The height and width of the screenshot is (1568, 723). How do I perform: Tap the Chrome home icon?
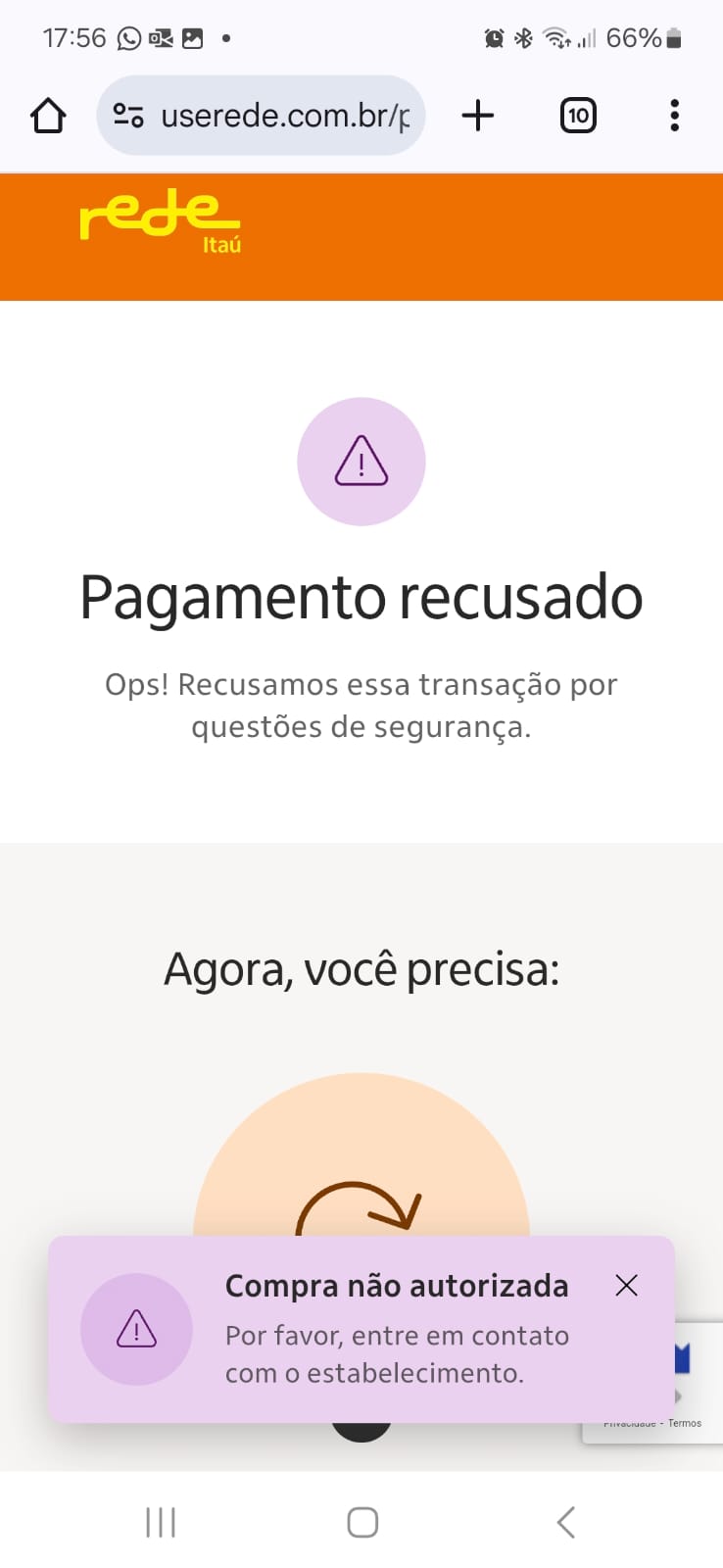47,115
